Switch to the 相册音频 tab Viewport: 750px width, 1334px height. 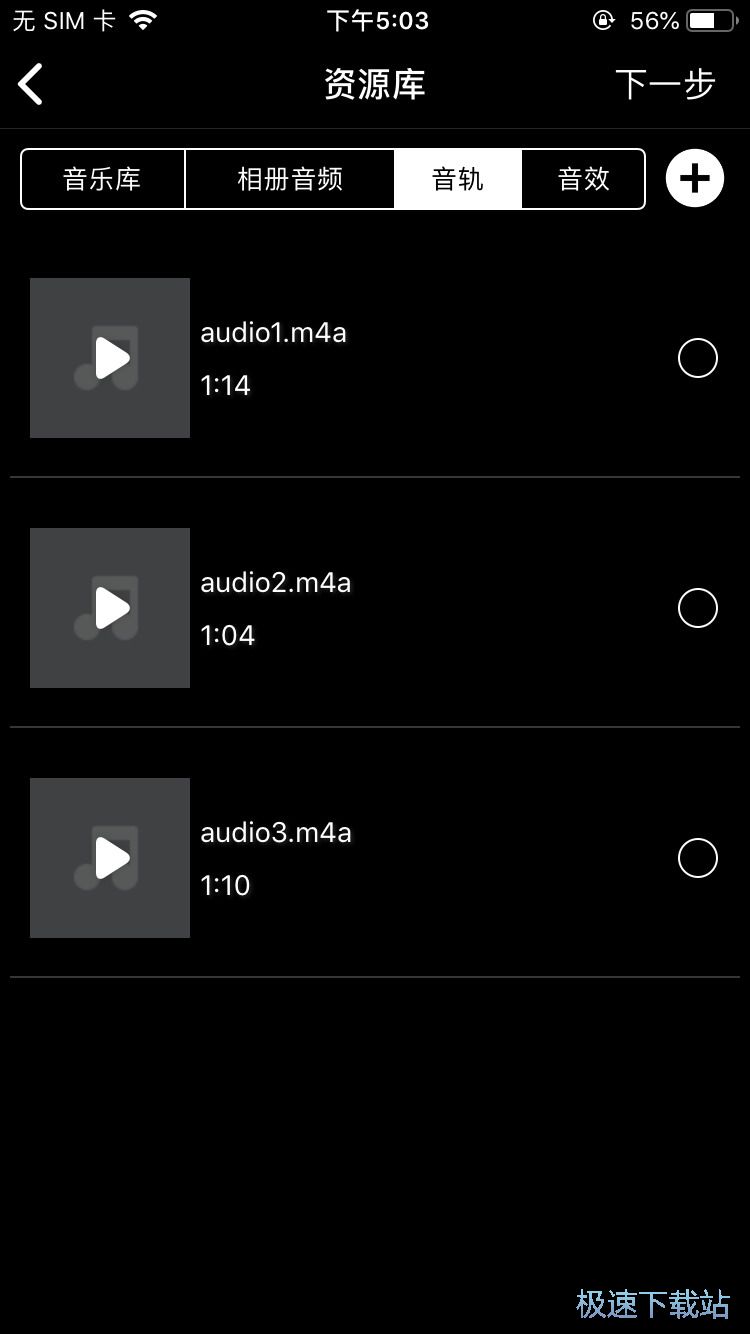click(290, 179)
